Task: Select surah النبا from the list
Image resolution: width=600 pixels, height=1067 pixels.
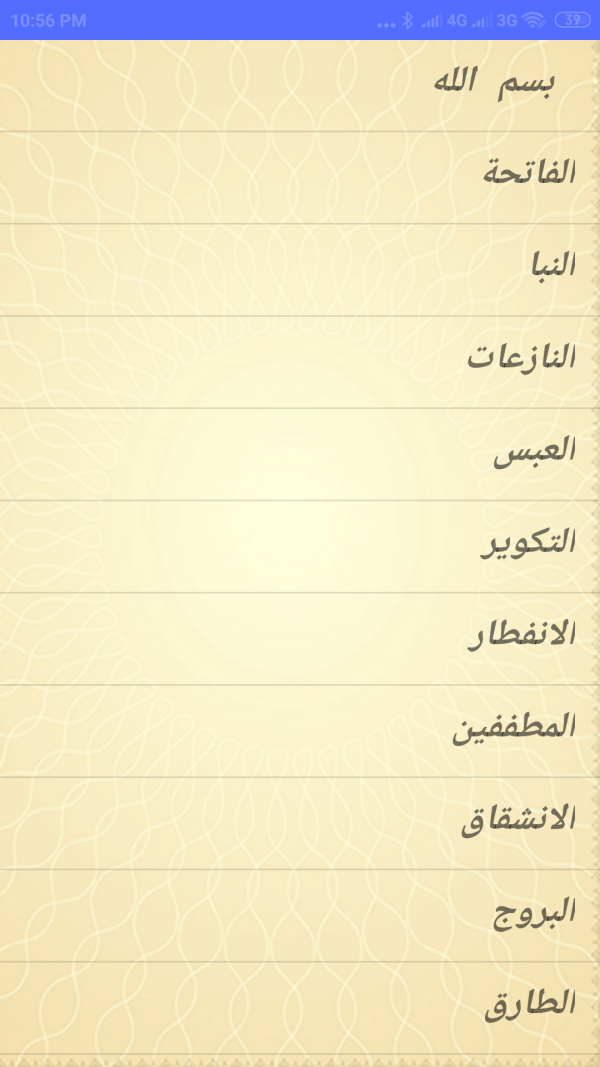Action: (x=553, y=265)
